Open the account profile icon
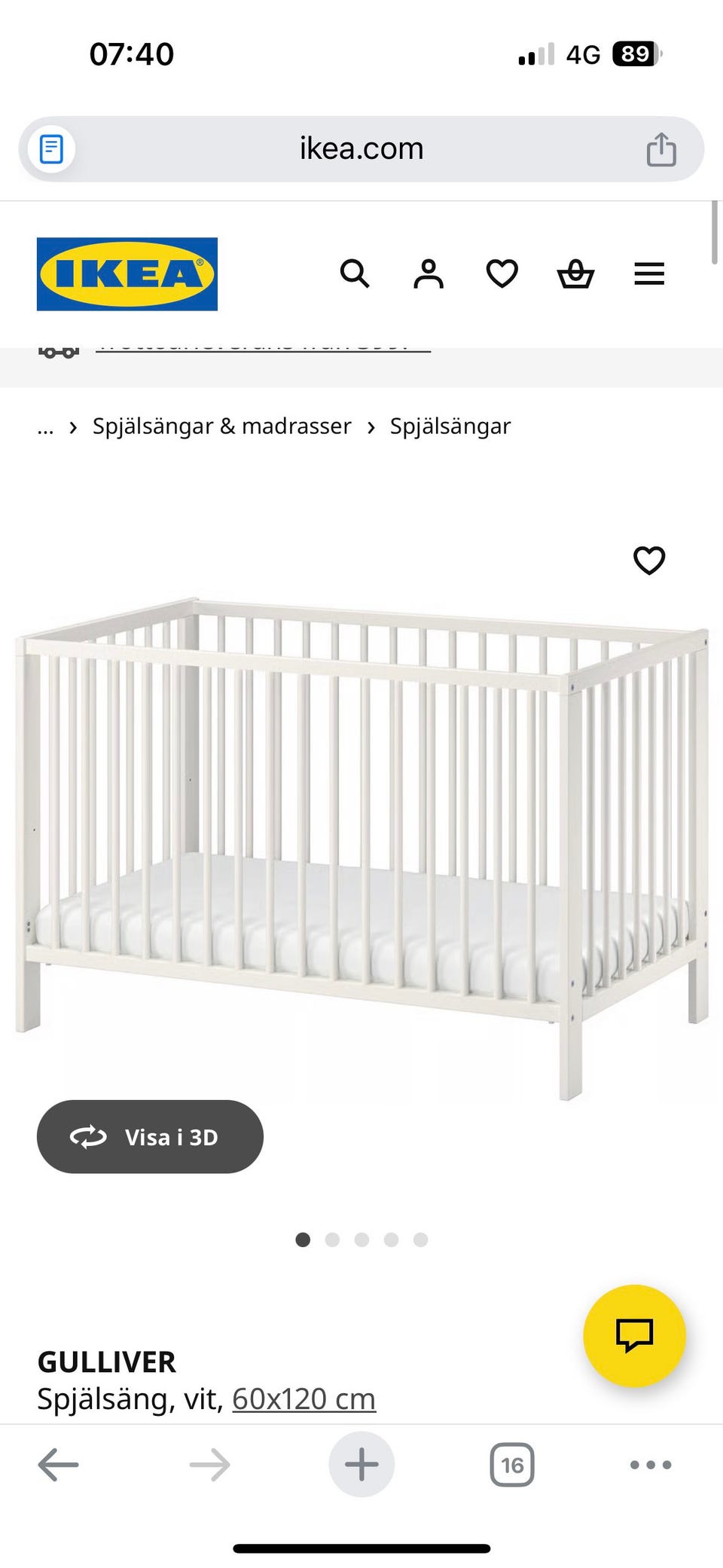The width and height of the screenshot is (723, 1568). point(429,274)
